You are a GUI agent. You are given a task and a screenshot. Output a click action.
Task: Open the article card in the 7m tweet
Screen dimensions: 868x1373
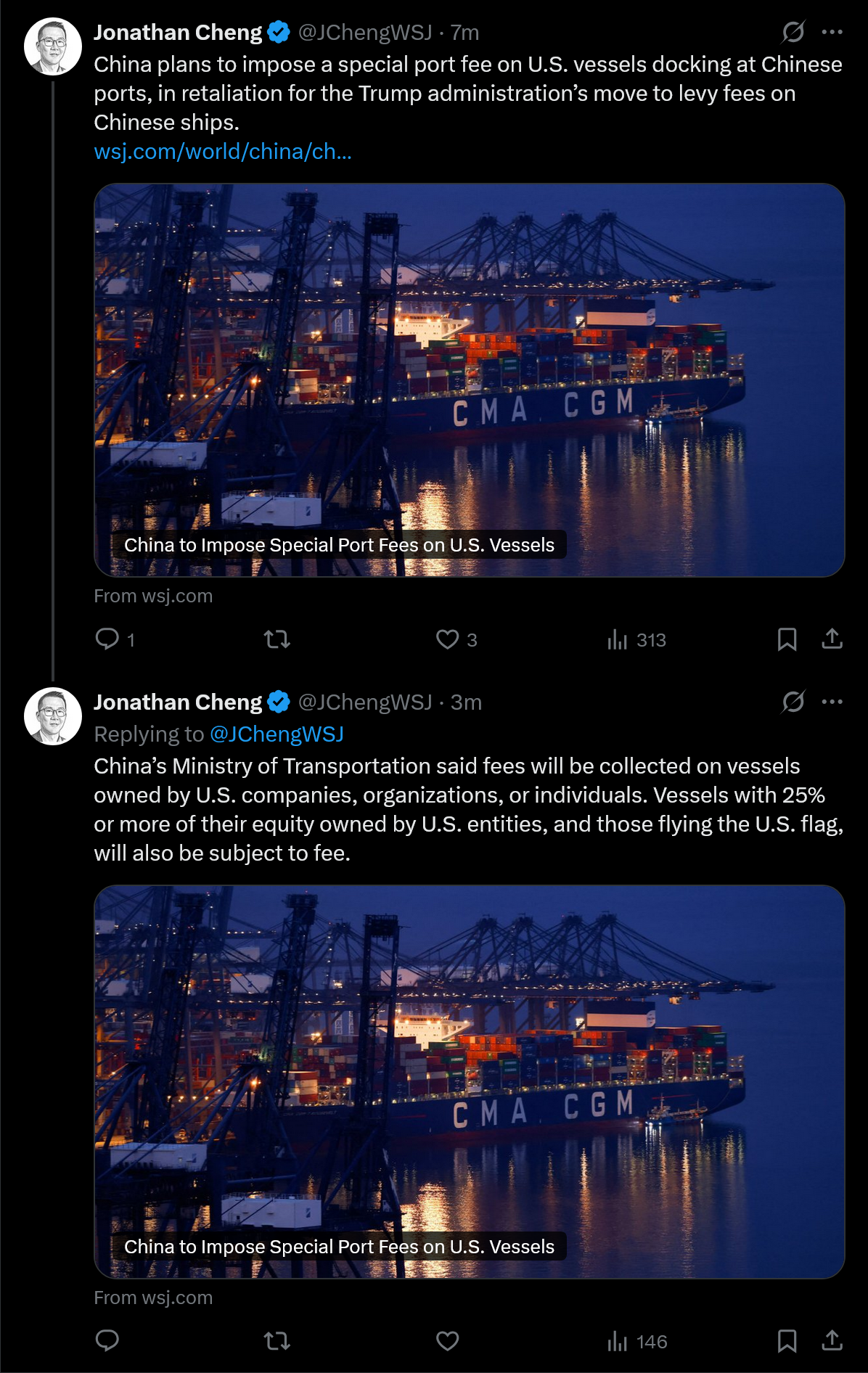[x=469, y=380]
